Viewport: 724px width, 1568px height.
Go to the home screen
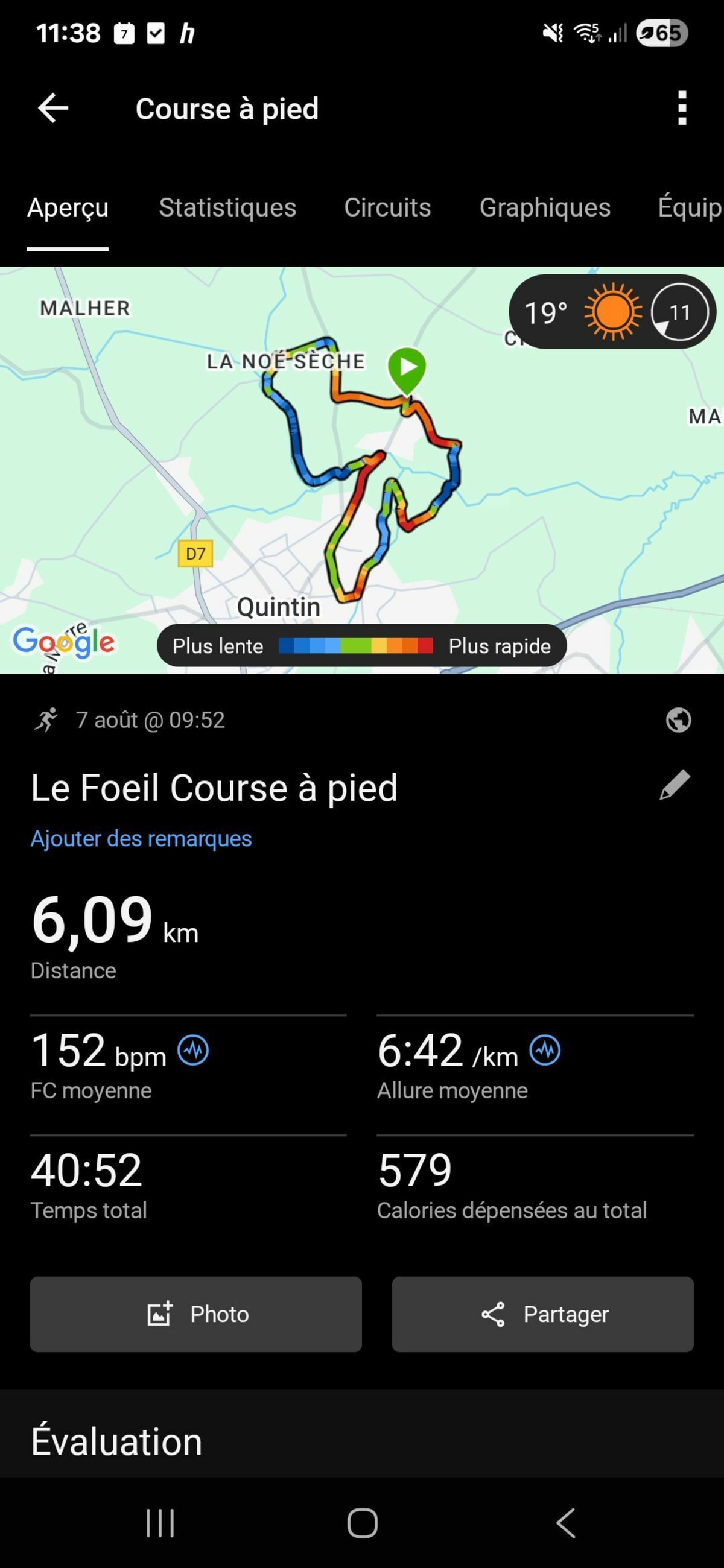click(363, 1523)
